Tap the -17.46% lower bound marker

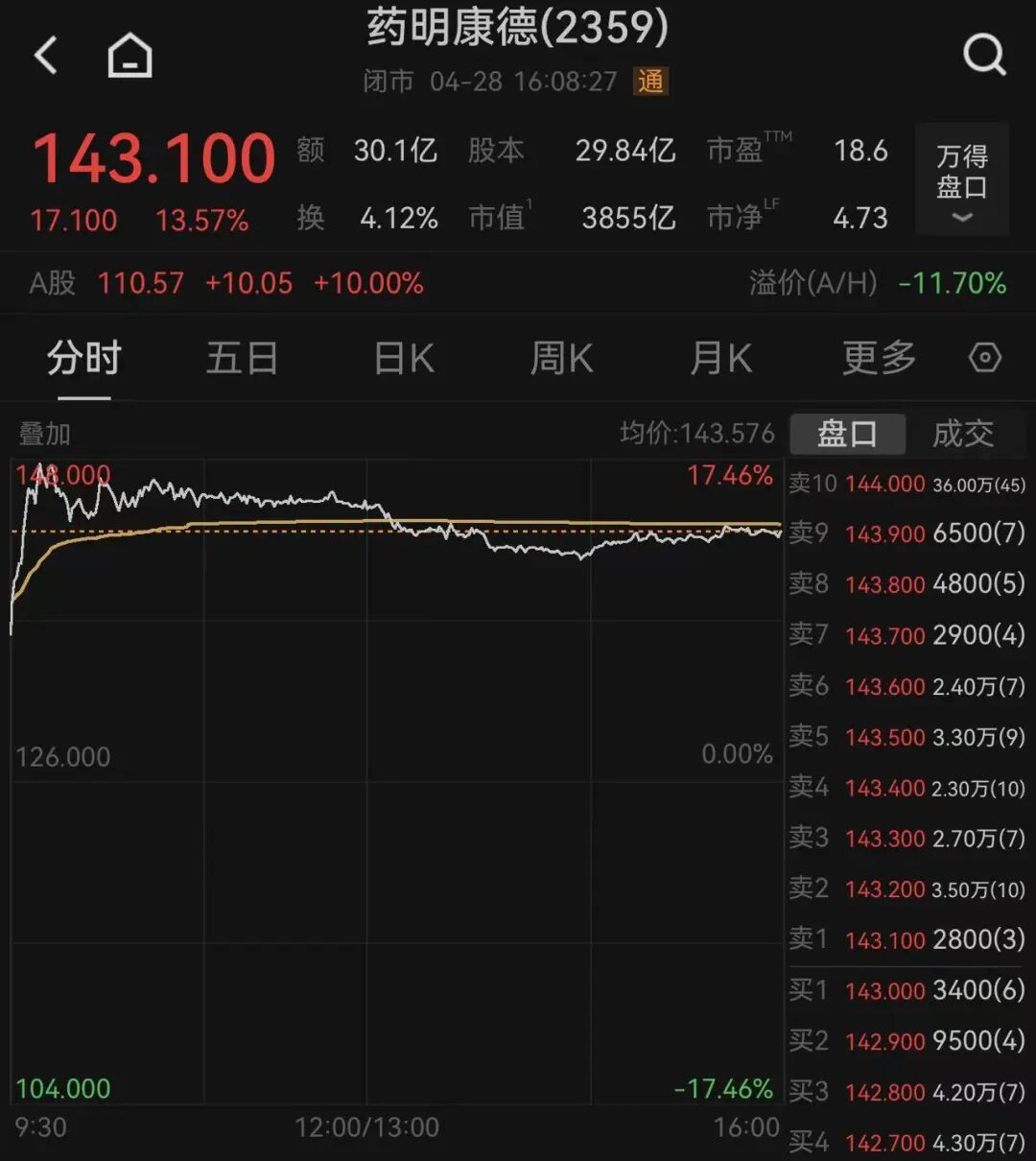(x=724, y=1088)
